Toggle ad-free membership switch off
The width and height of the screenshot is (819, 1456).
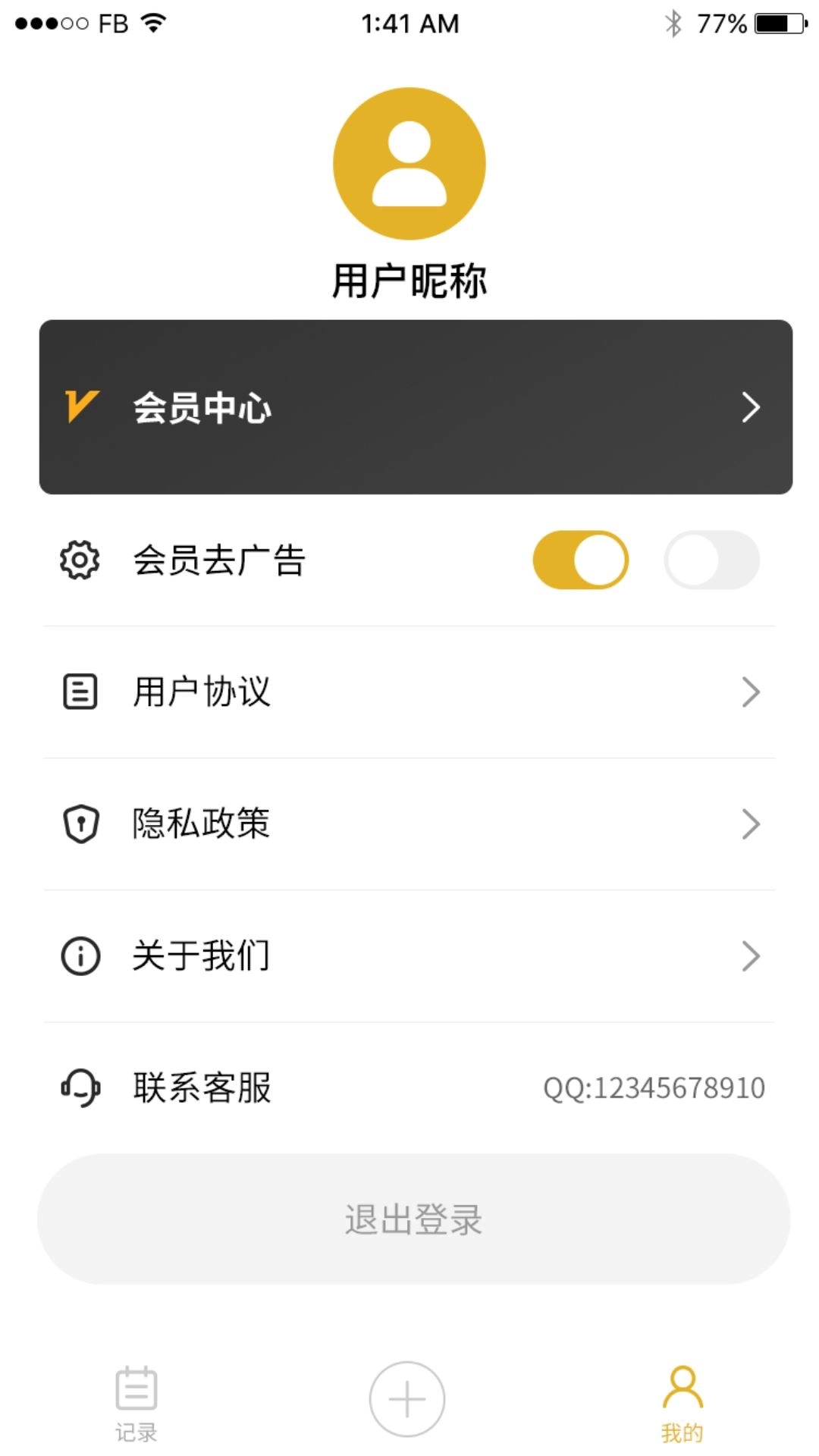coord(580,559)
